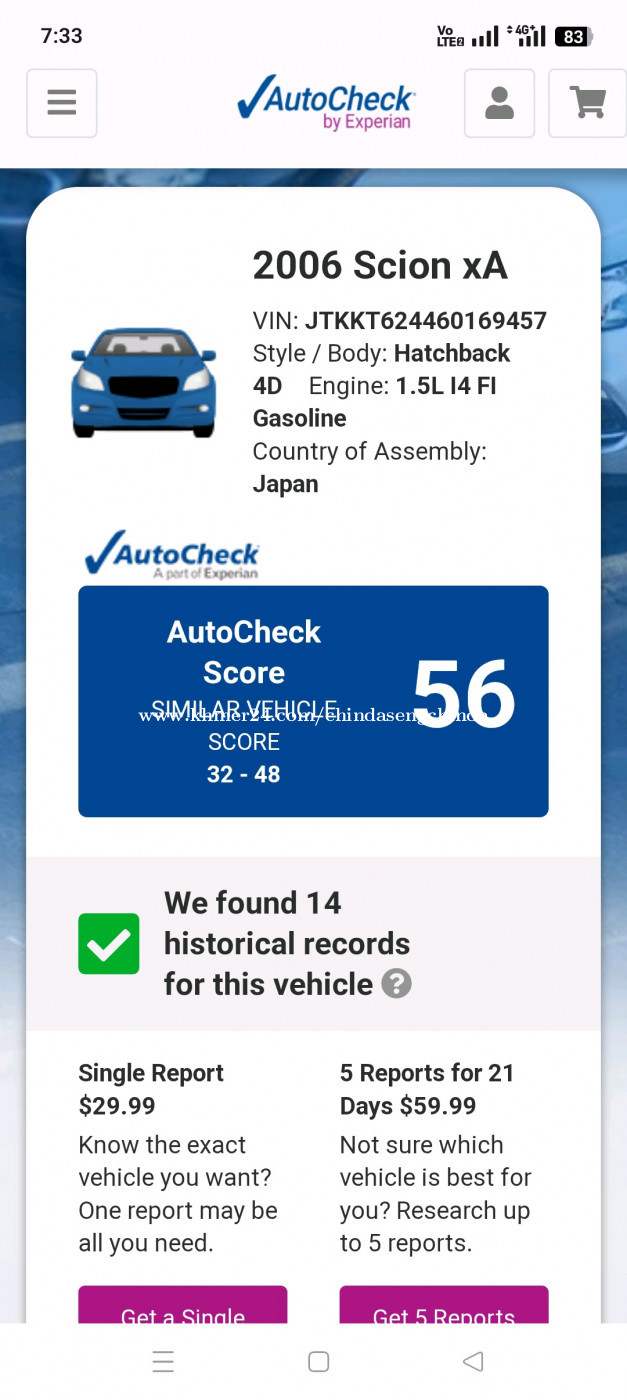Go to the home screen via system home

[318, 1361]
